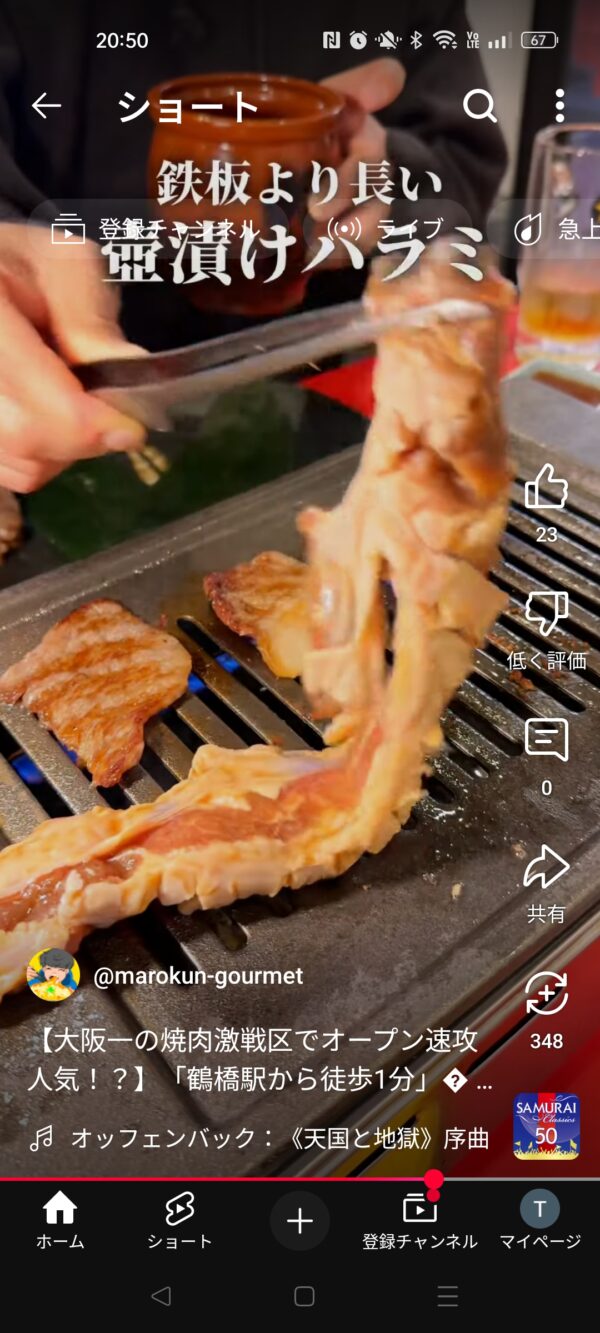The height and width of the screenshot is (1333, 600).
Task: Like this Short video
Action: point(546,488)
